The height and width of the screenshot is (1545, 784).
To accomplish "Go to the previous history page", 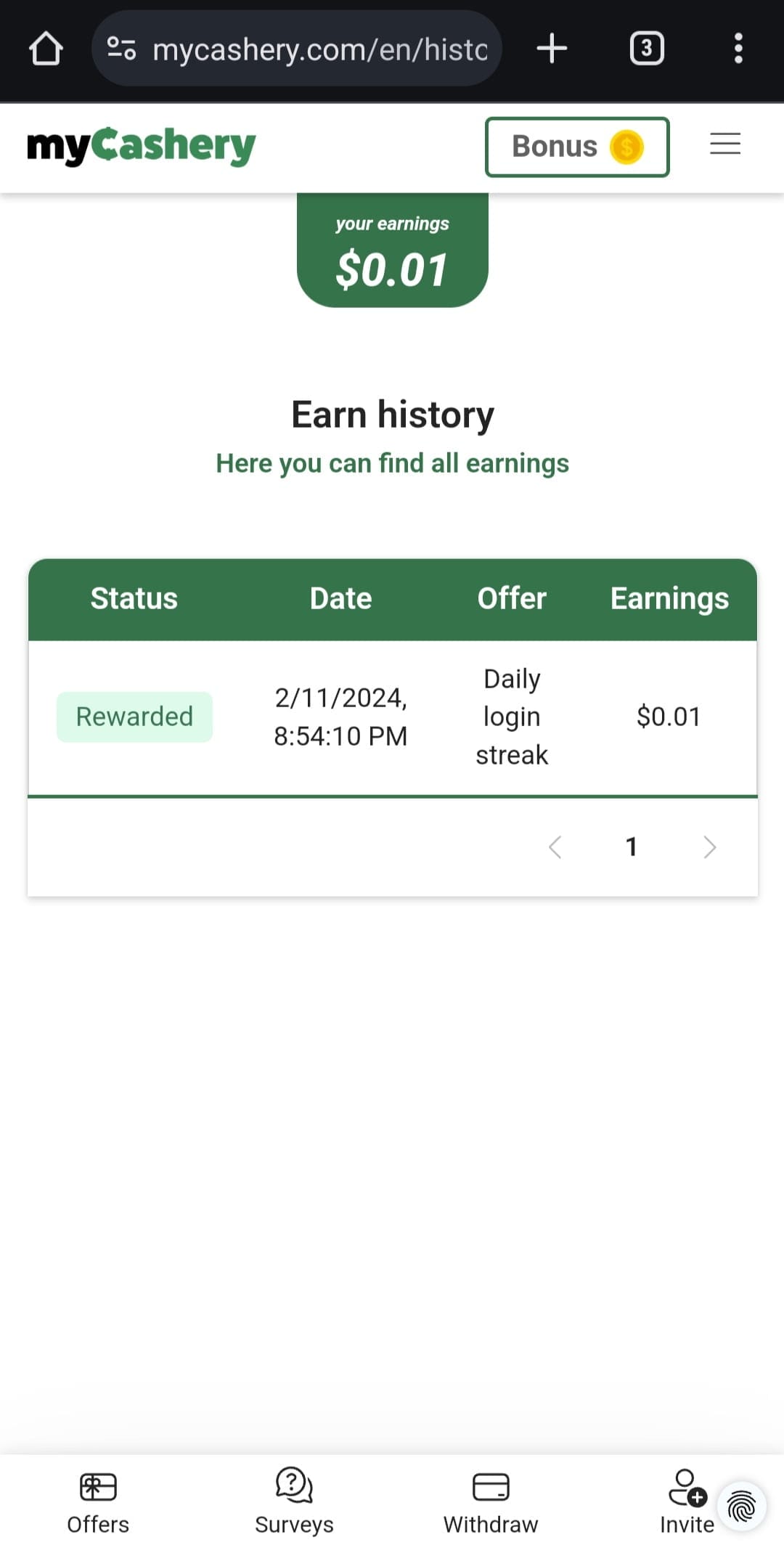I will point(555,847).
